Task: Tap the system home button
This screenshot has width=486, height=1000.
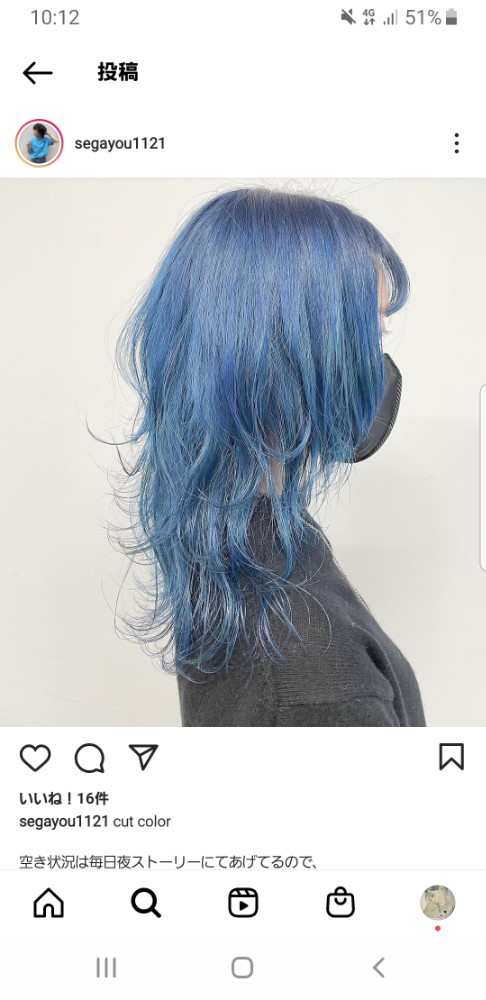Action: [x=242, y=967]
